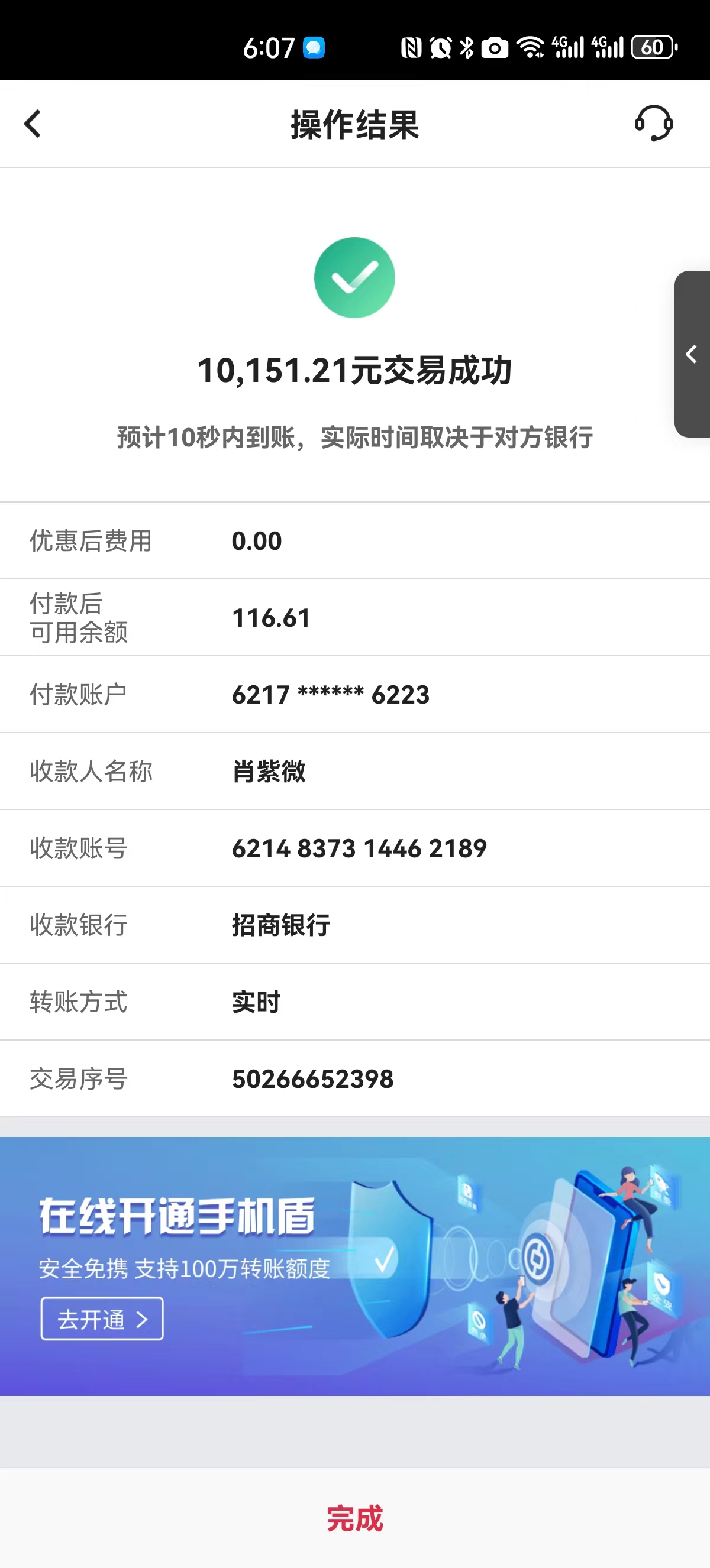Go back using the top-left arrow

point(33,124)
